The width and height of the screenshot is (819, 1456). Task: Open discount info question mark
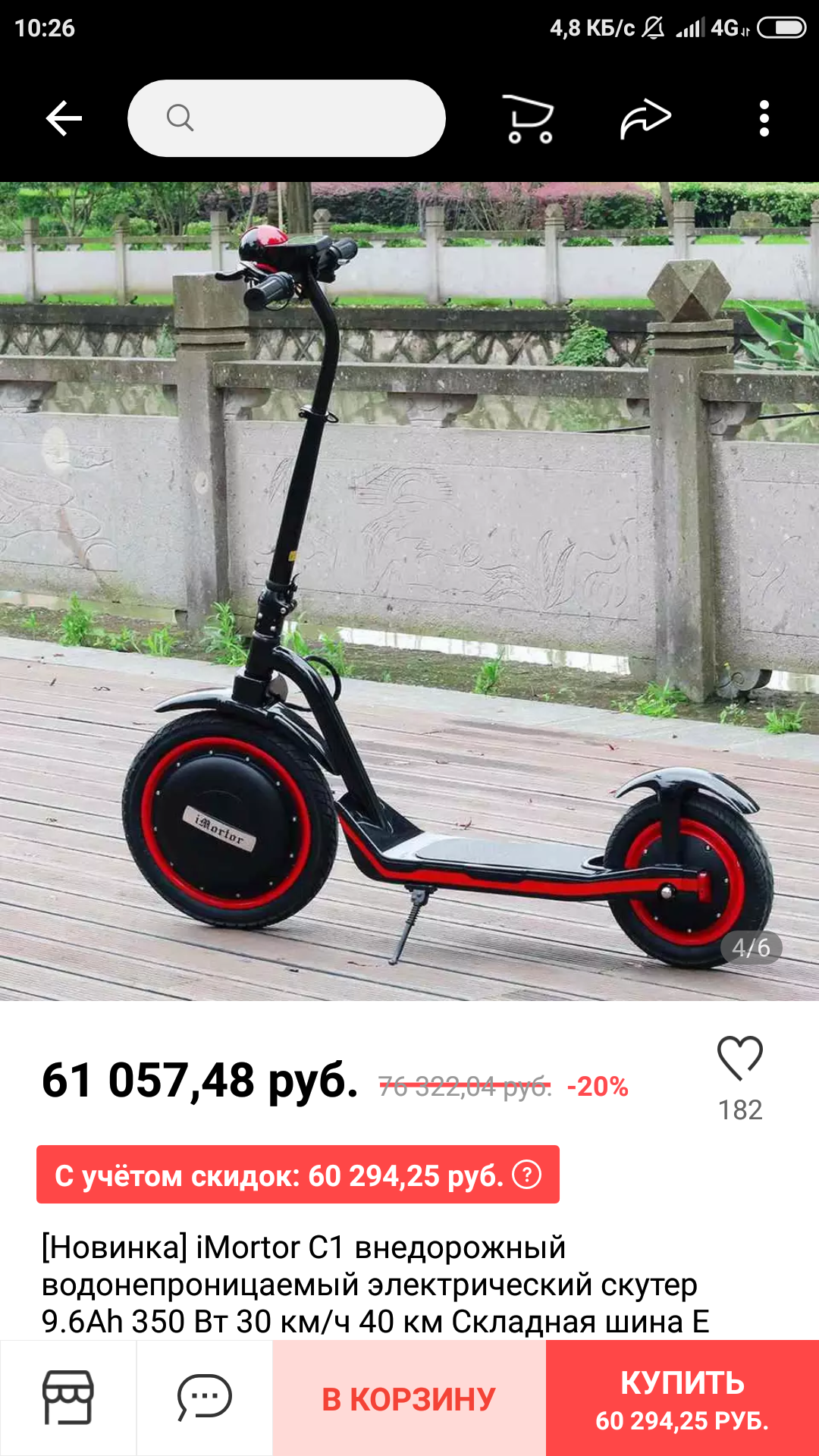point(527,1175)
